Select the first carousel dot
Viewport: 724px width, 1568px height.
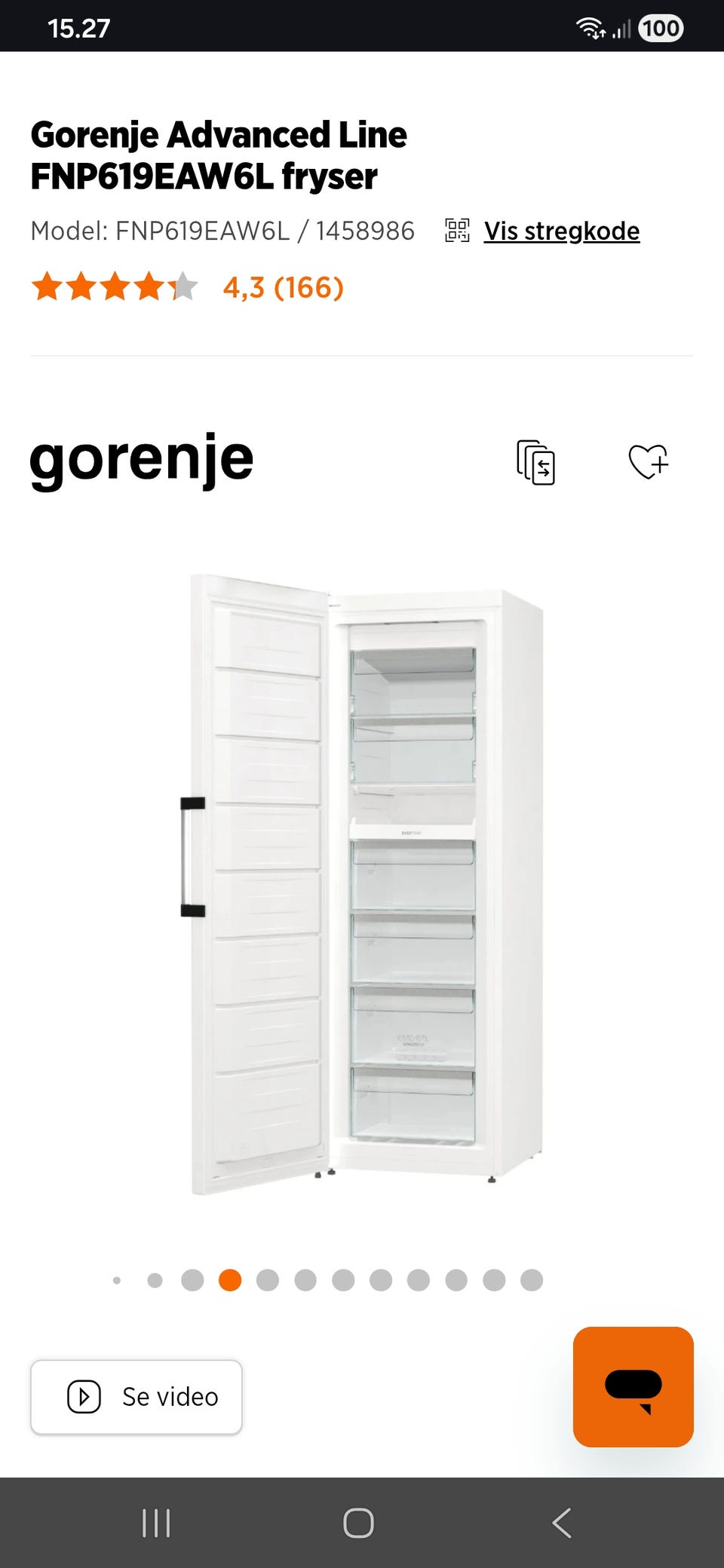[117, 1279]
